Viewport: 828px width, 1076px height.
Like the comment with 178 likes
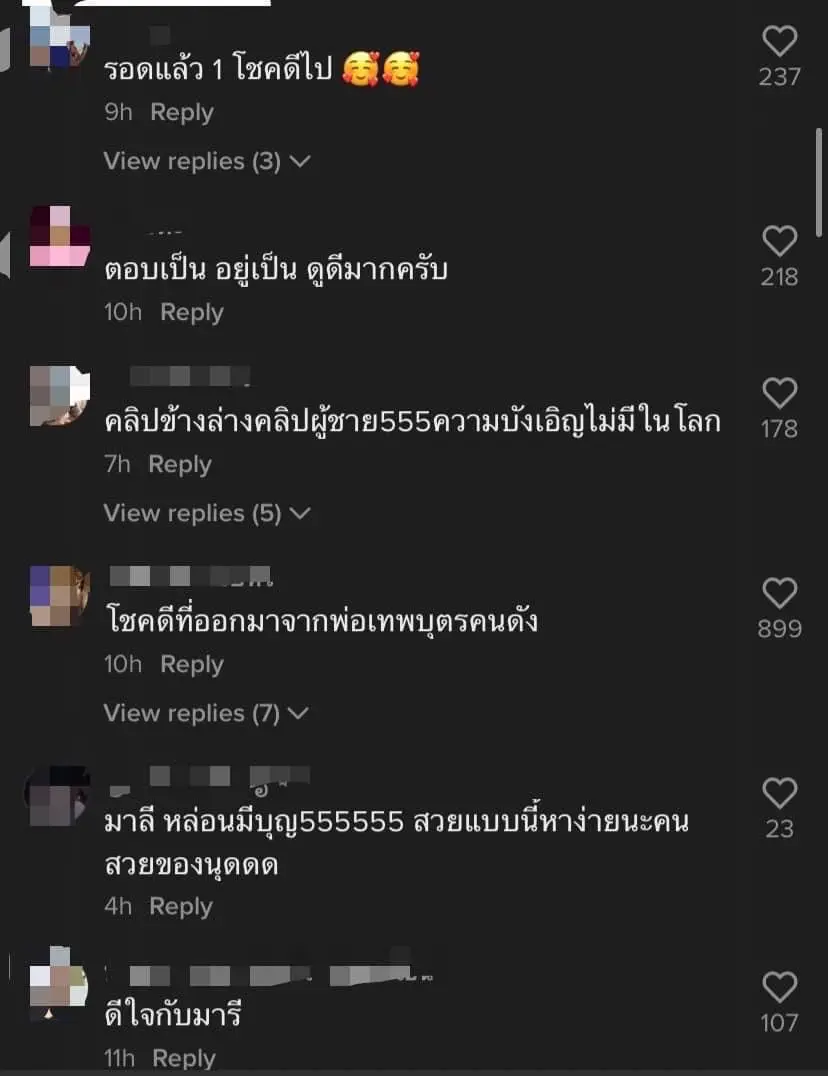pyautogui.click(x=779, y=393)
